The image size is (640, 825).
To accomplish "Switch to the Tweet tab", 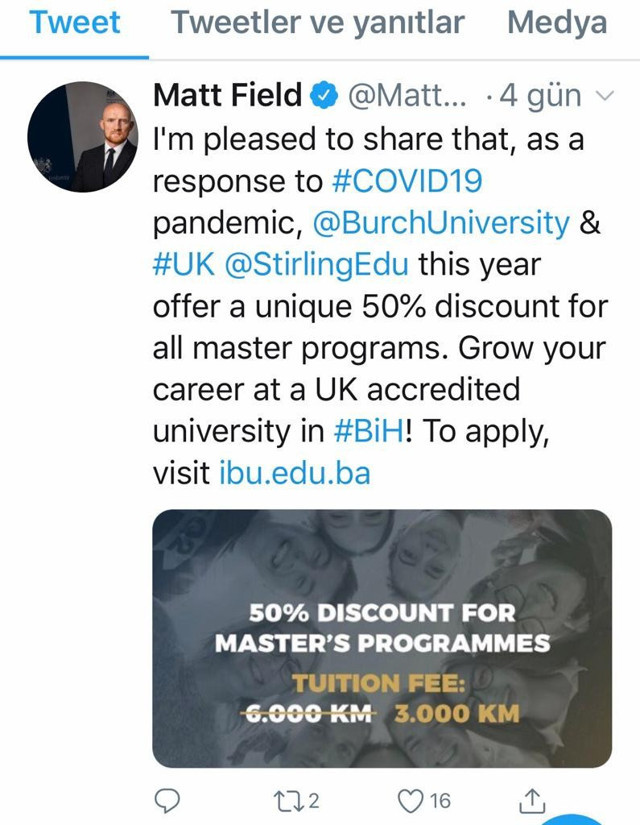I will coord(73,24).
